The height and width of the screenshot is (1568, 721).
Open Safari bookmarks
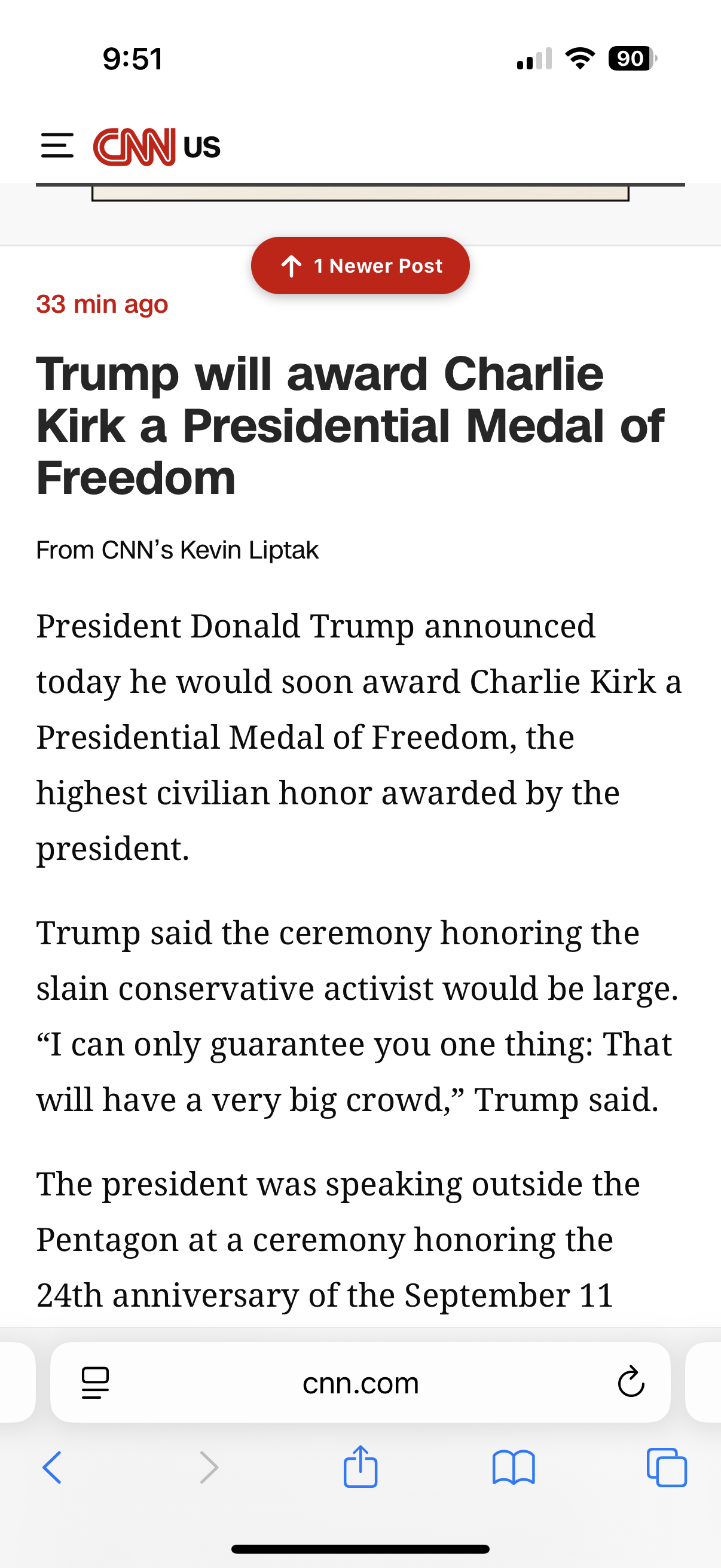514,1467
